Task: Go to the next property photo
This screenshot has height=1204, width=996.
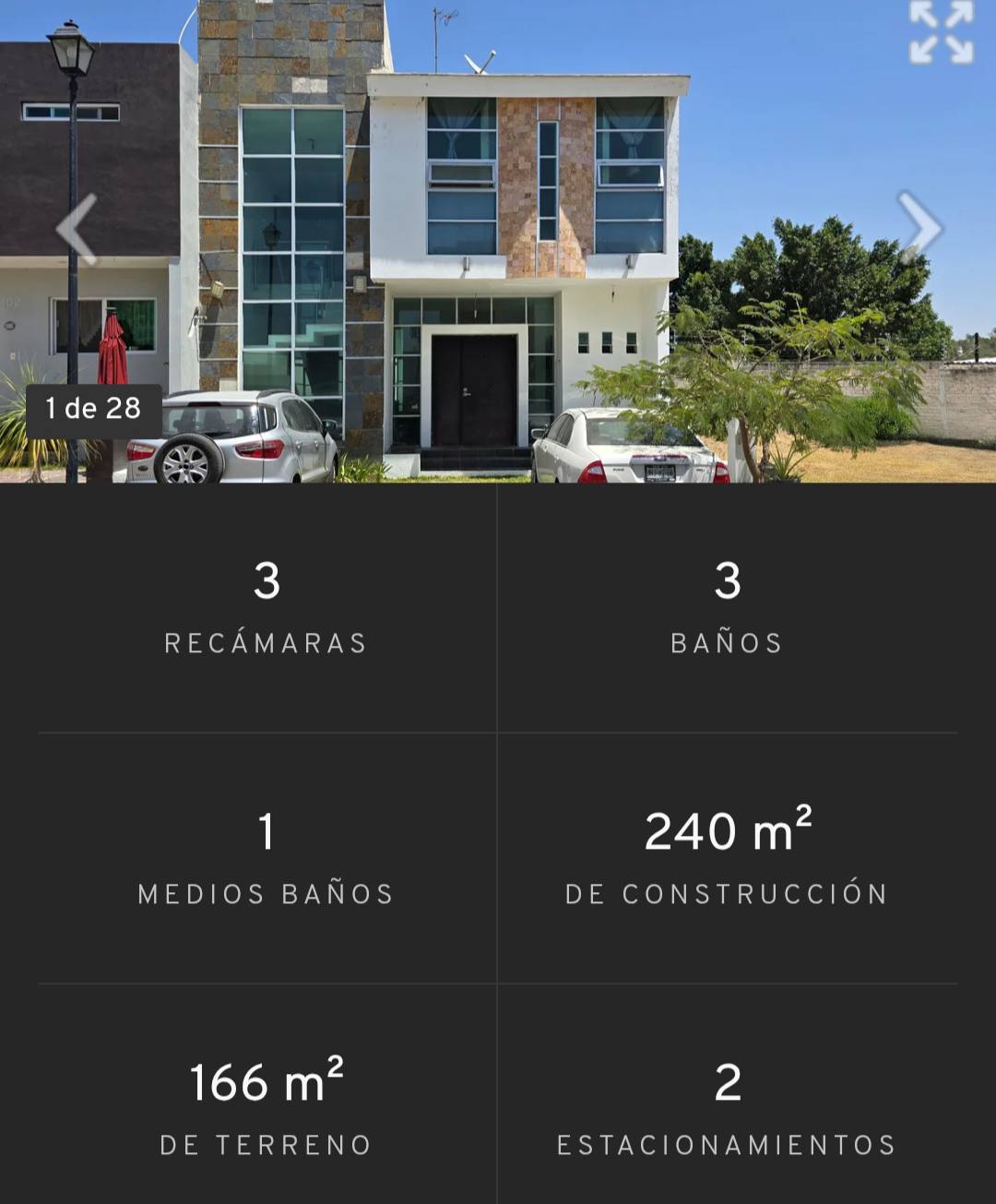Action: click(919, 227)
